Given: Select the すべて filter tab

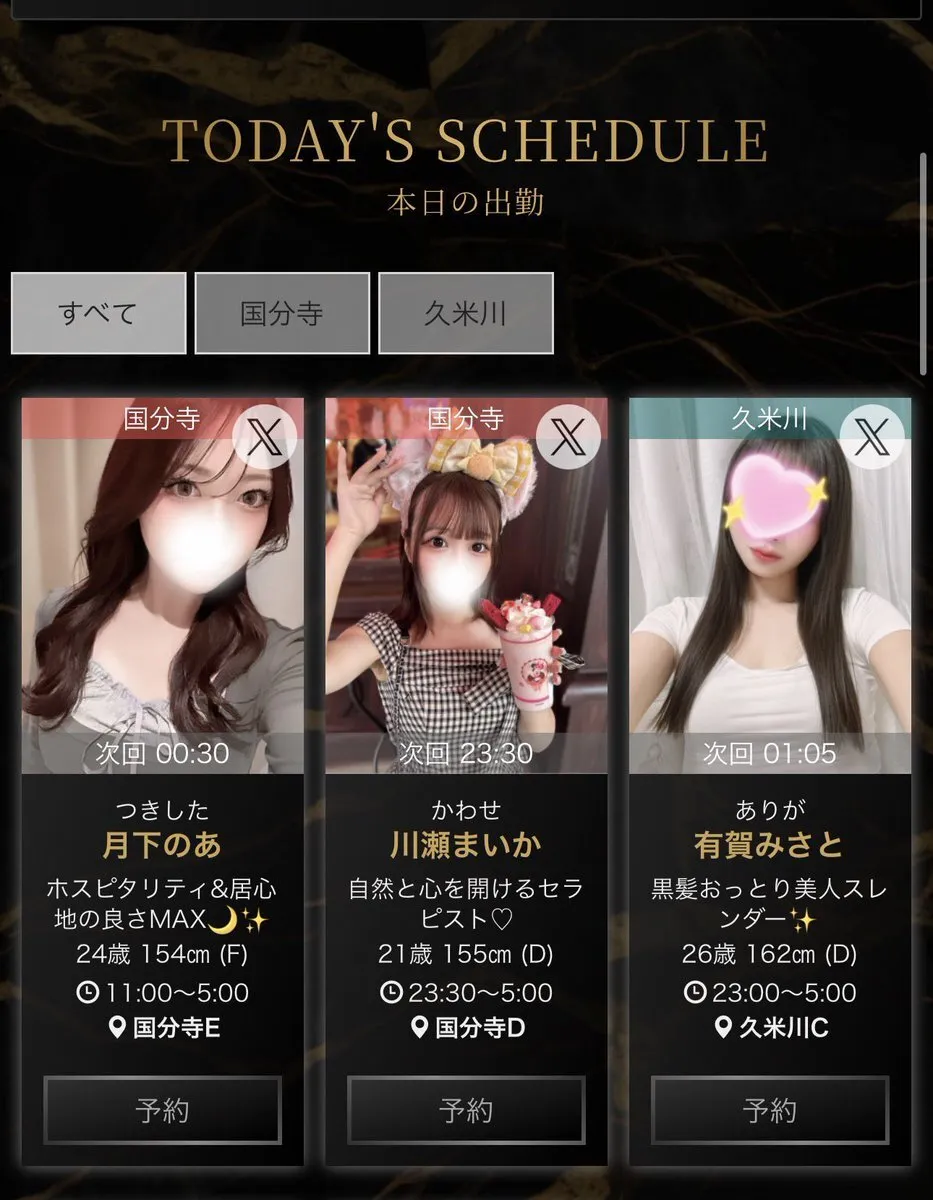Looking at the screenshot, I should [x=98, y=313].
